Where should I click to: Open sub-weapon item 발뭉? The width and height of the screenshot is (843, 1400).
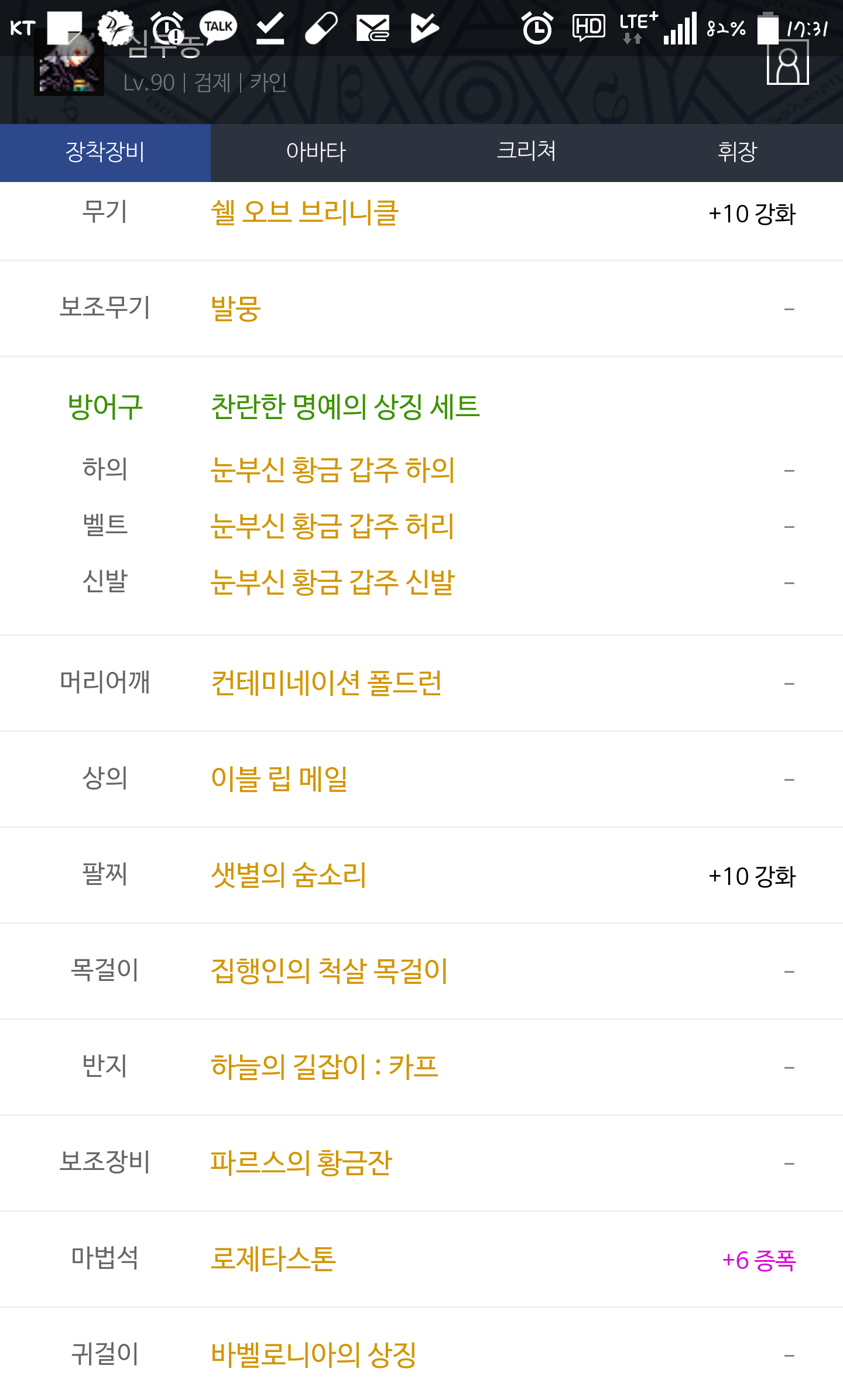pos(236,308)
